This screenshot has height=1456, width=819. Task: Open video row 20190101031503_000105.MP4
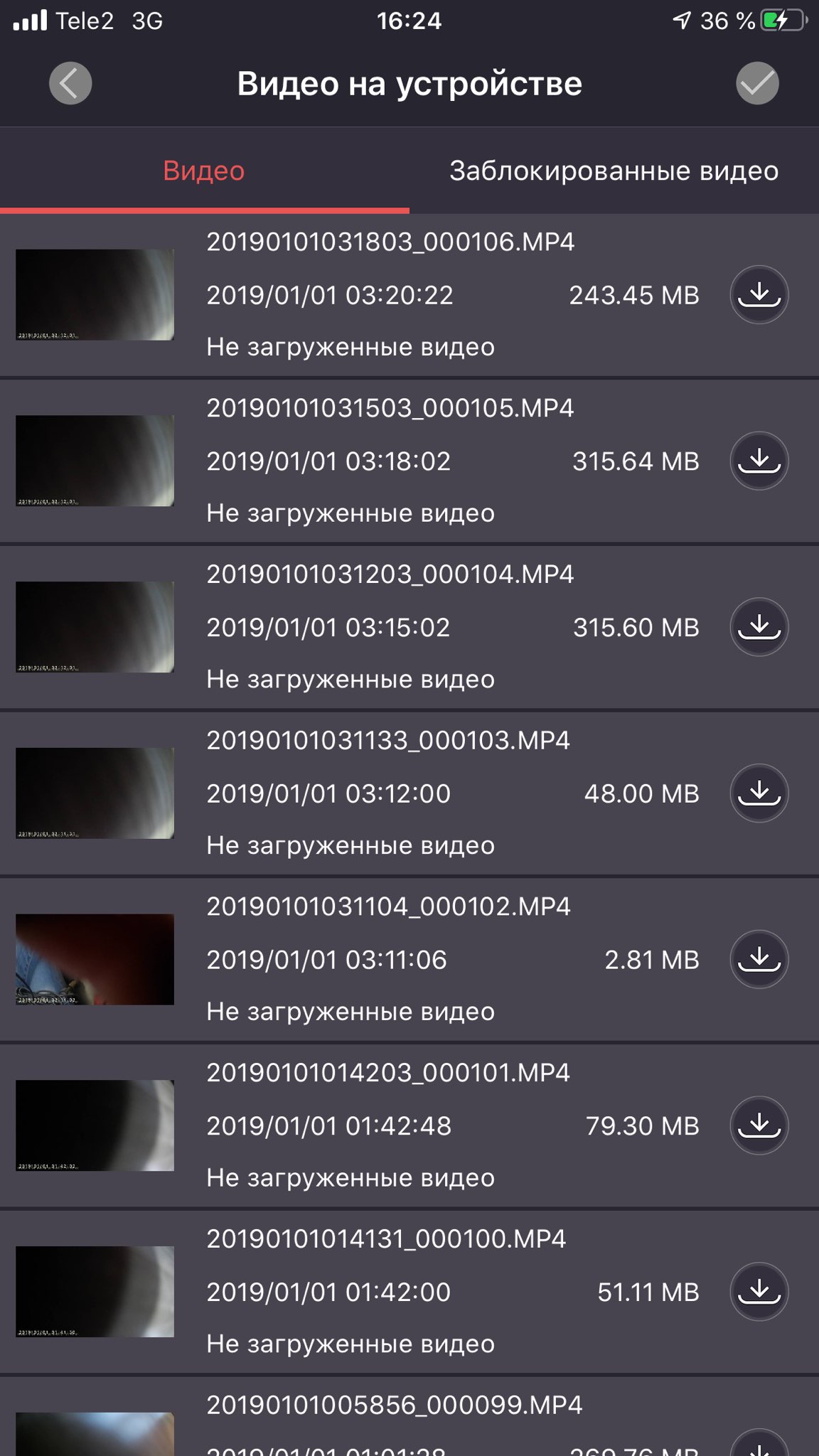point(409,461)
